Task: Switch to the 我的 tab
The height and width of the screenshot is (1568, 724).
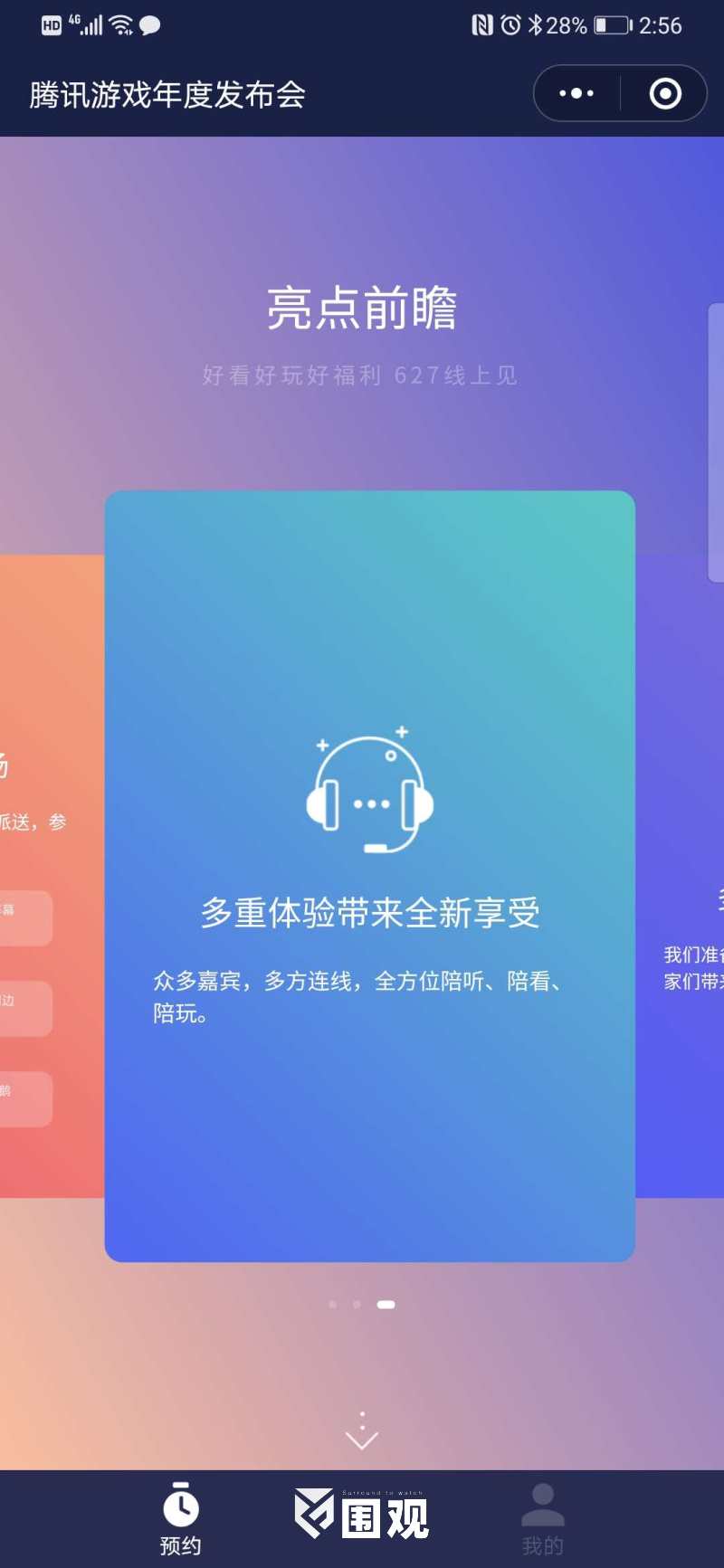Action: [542, 1519]
